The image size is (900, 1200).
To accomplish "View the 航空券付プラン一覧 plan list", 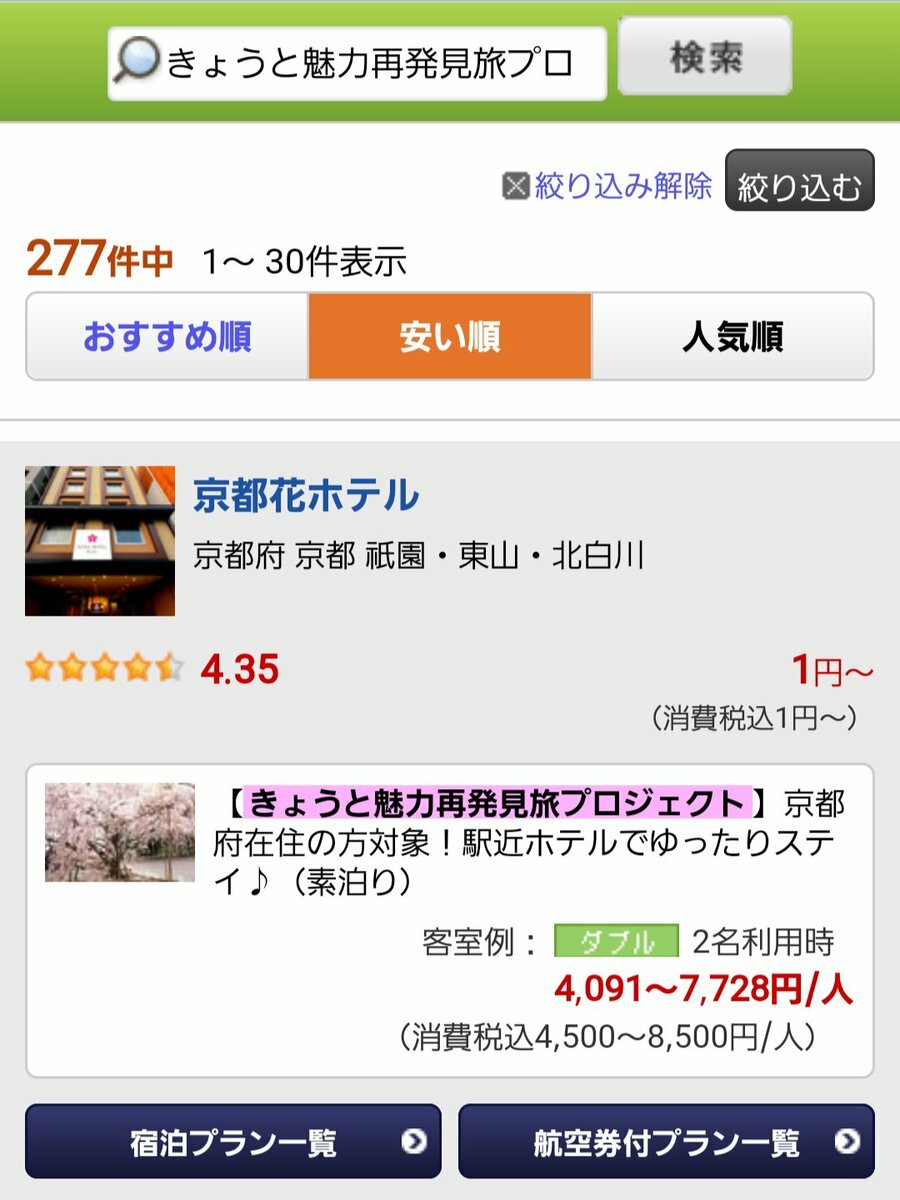I will (x=666, y=1142).
